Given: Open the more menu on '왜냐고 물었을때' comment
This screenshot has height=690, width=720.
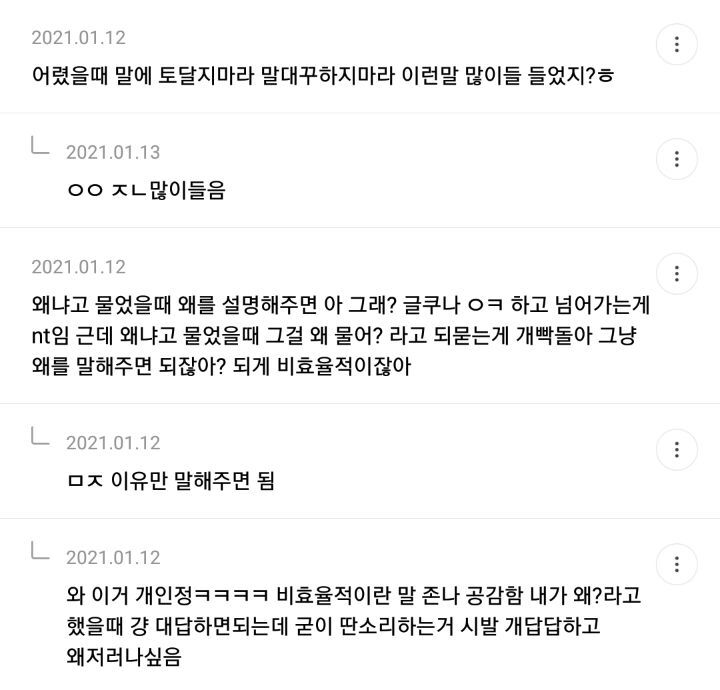Looking at the screenshot, I should [676, 274].
